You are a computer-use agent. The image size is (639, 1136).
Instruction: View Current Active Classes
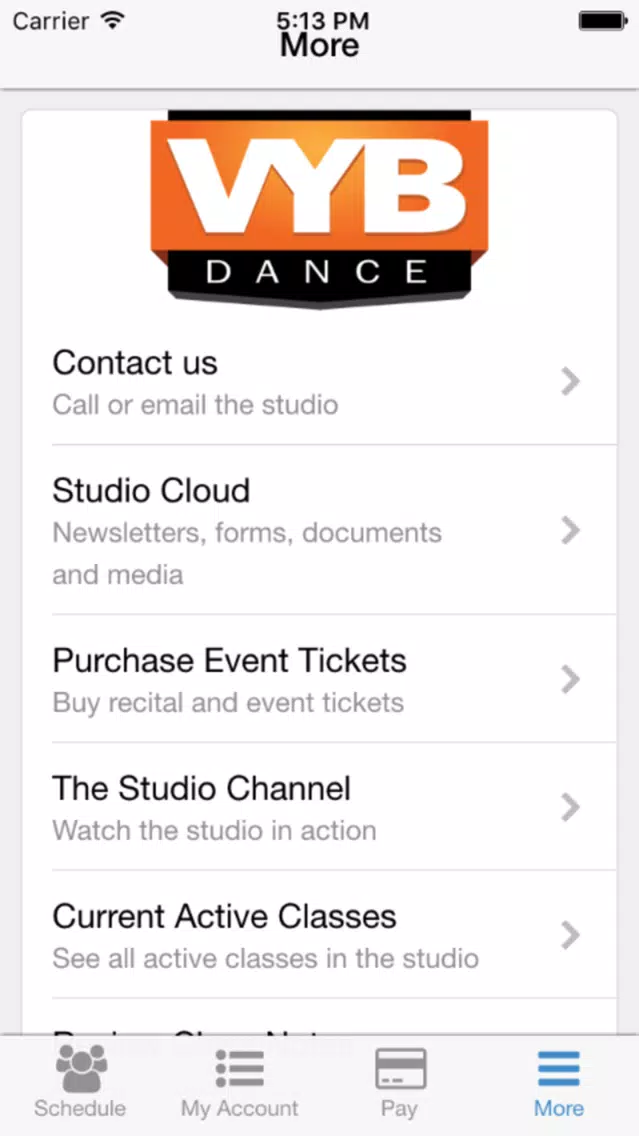click(320, 935)
